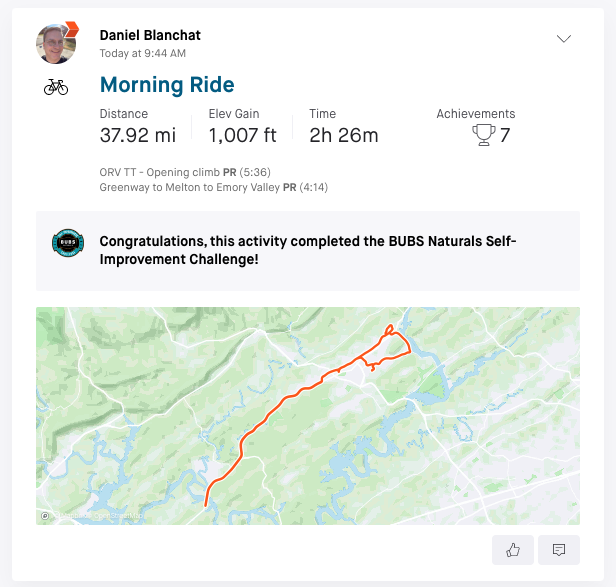Open Daniel Blanchat's profile photo
The image size is (616, 587).
pyautogui.click(x=56, y=43)
